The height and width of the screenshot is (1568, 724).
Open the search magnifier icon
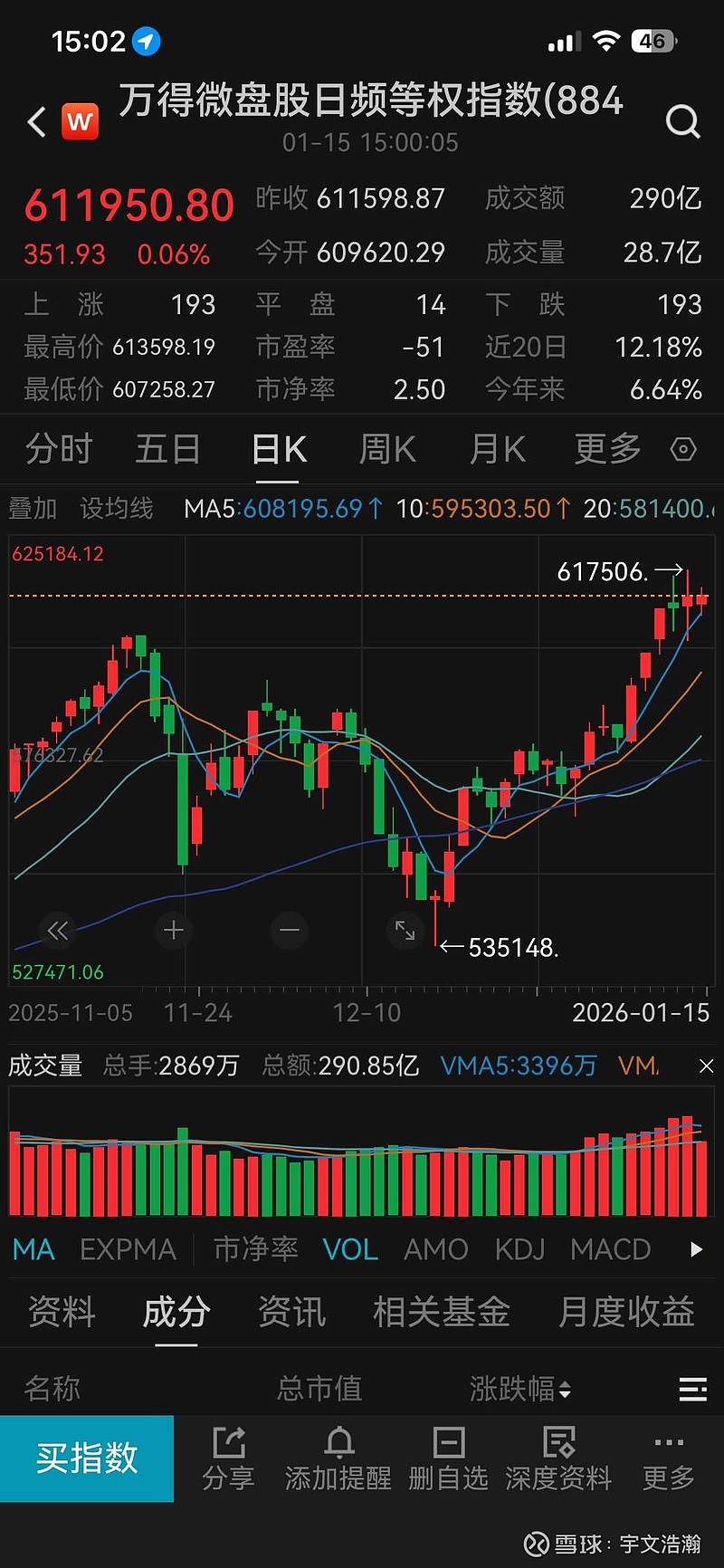click(x=683, y=121)
